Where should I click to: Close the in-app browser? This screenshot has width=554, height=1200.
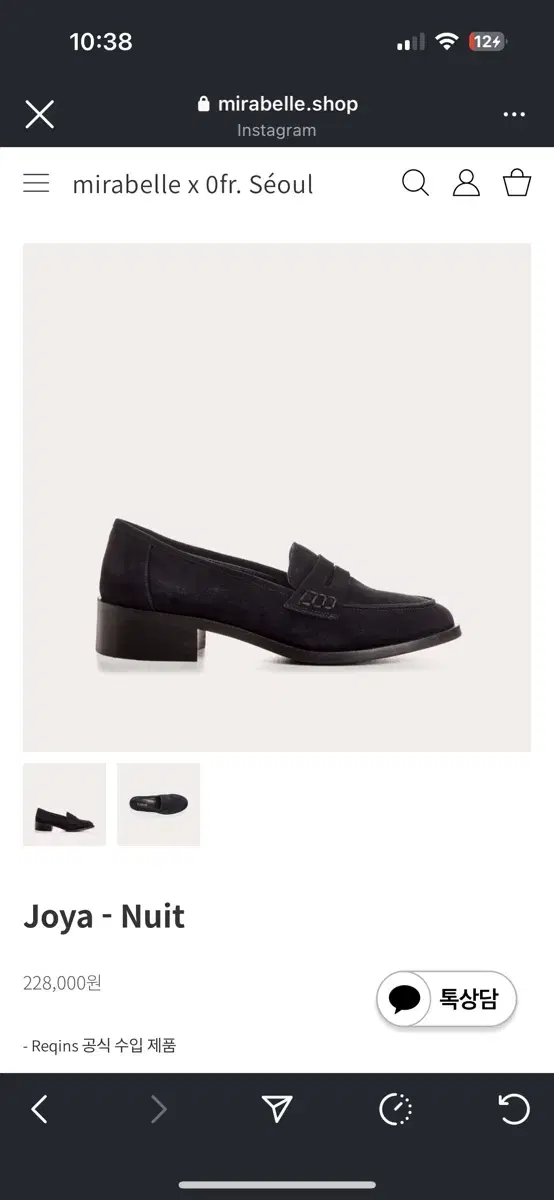point(40,115)
